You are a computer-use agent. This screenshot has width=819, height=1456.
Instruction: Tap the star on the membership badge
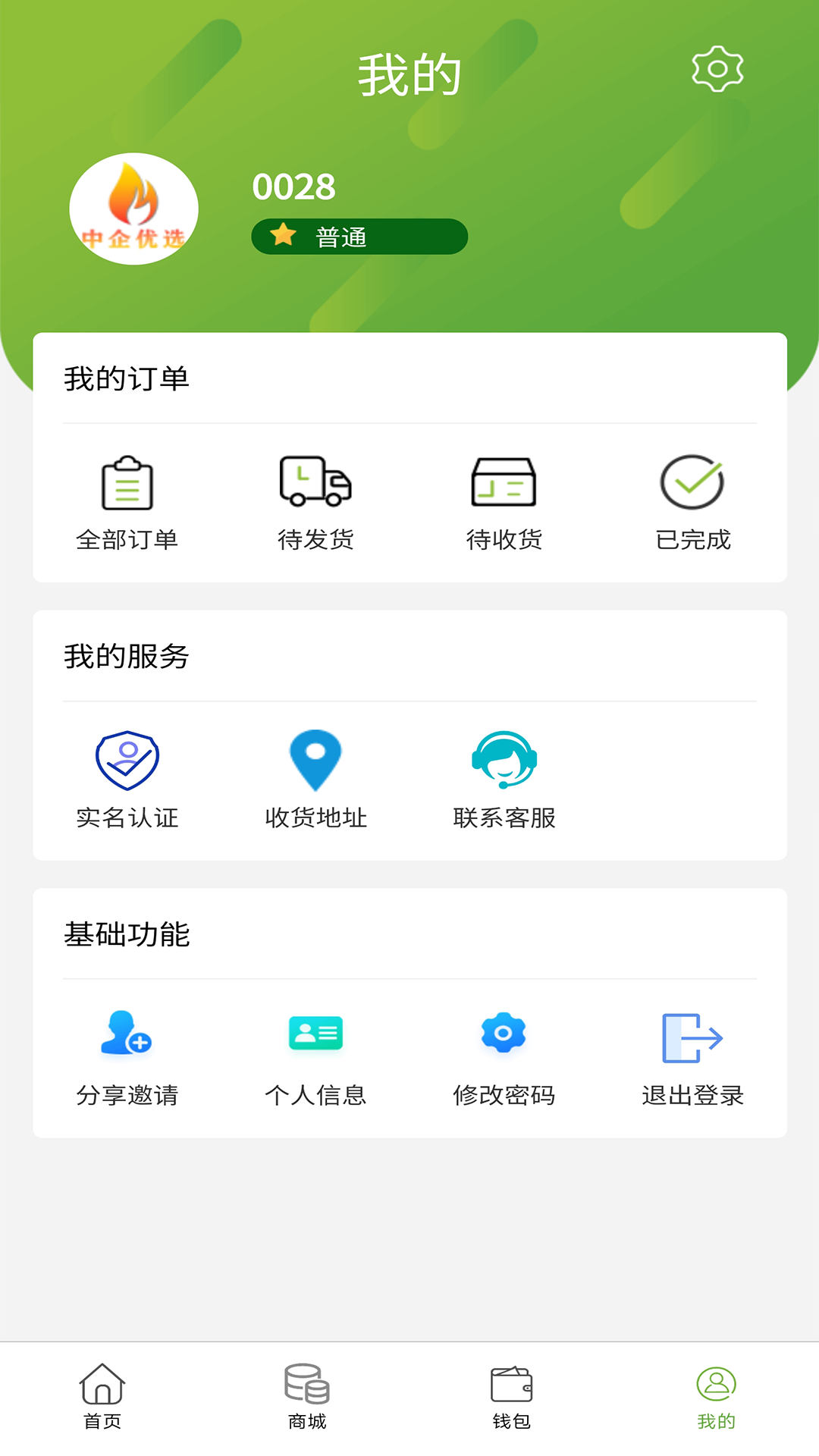[283, 236]
